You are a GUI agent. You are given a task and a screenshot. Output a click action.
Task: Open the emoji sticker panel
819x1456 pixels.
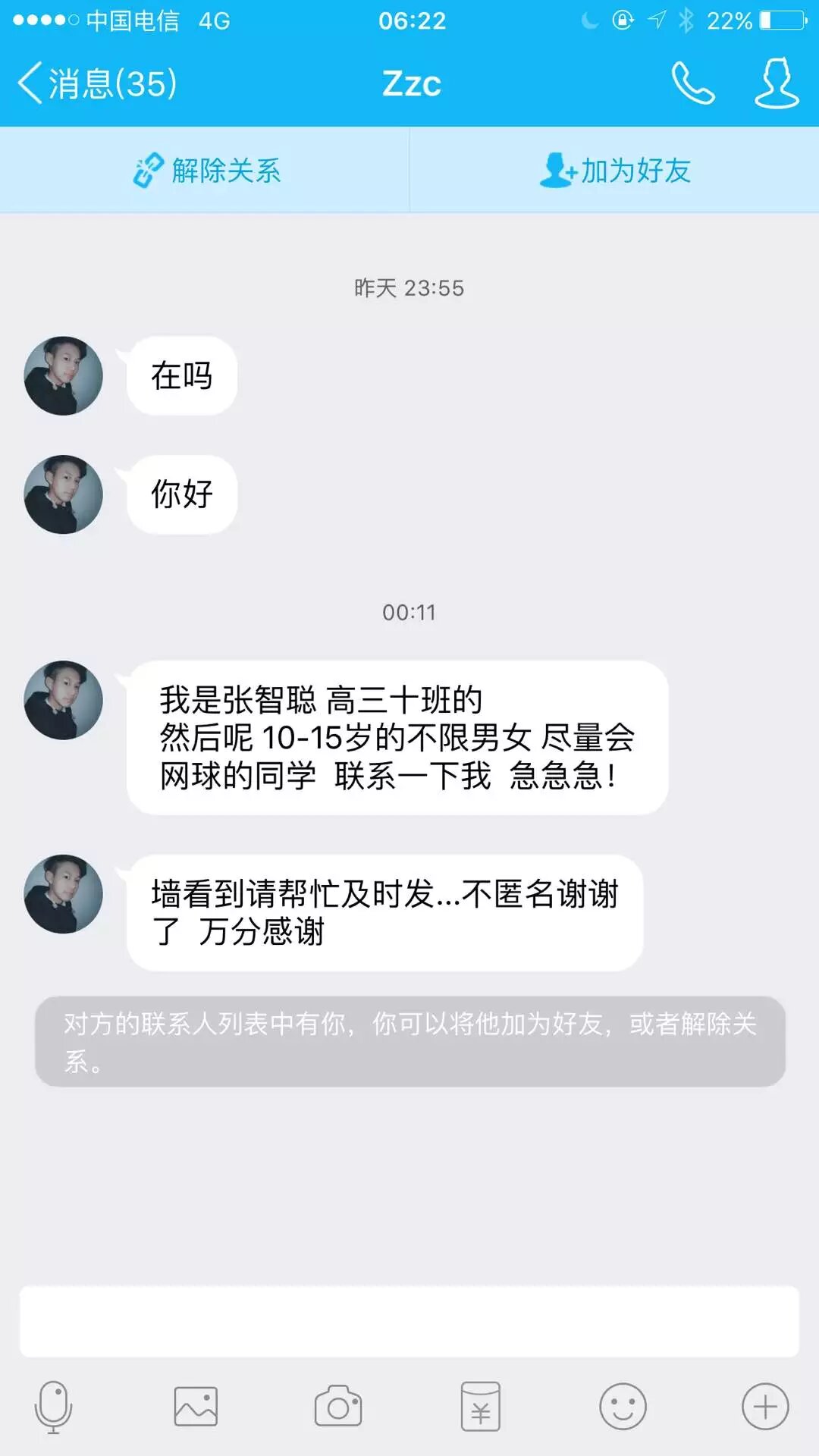pos(623,1407)
